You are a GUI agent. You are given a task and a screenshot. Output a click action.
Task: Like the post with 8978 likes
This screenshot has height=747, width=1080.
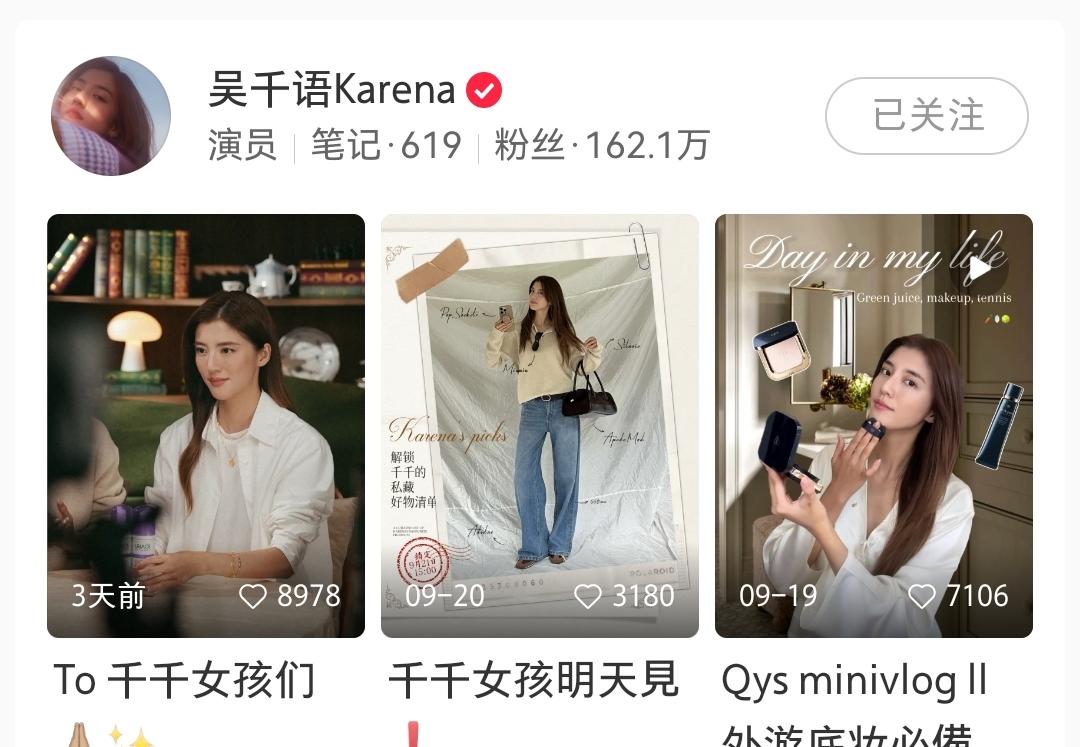[253, 597]
